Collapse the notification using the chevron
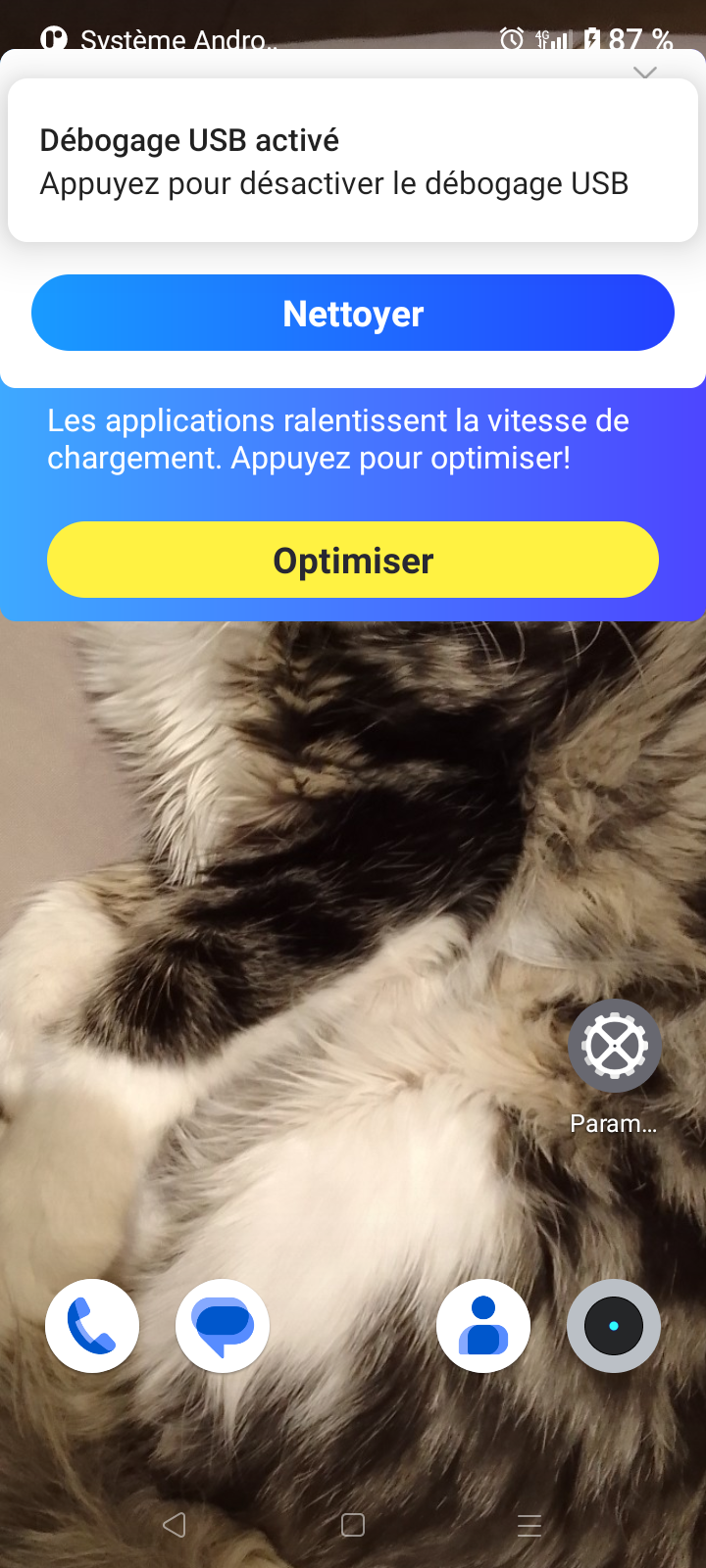Image resolution: width=706 pixels, height=1568 pixels. 644,73
